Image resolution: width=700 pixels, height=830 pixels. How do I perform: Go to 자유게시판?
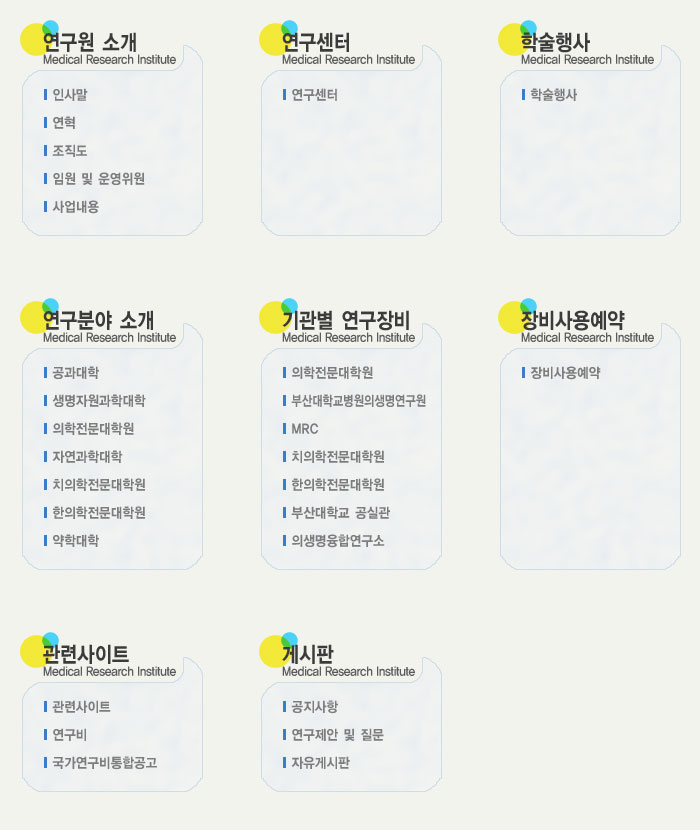click(x=320, y=763)
